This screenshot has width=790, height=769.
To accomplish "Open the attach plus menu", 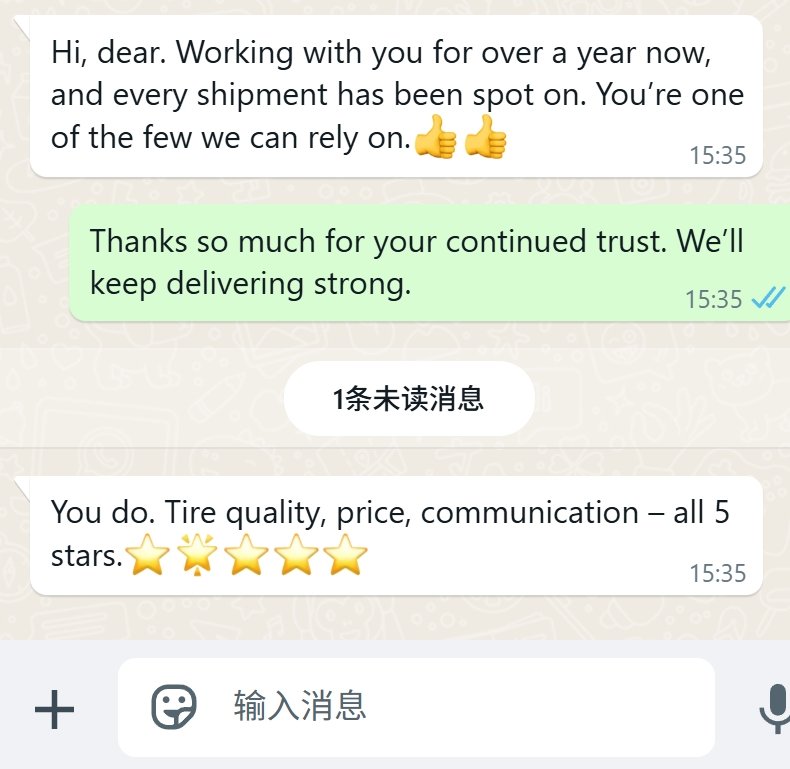I will coord(54,710).
